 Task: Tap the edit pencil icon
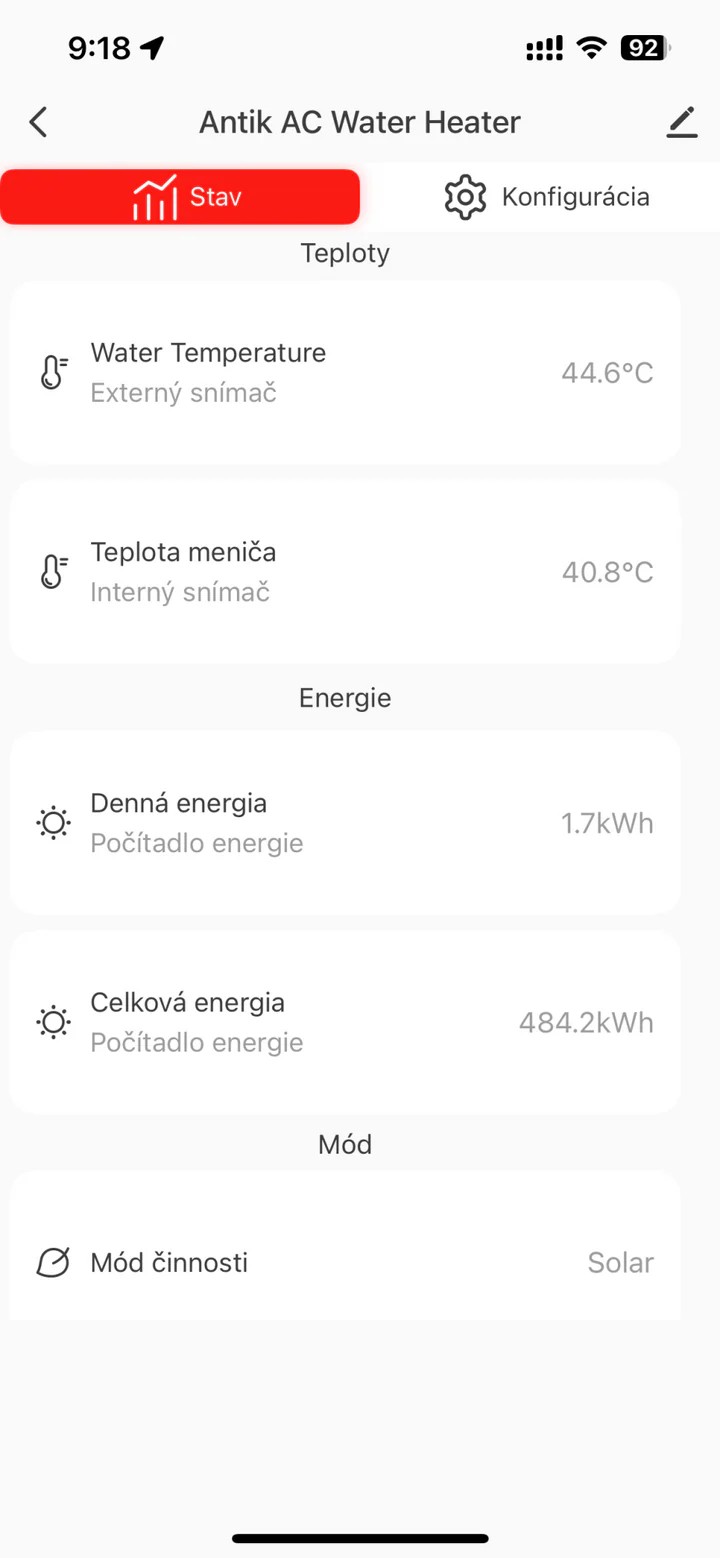coord(681,123)
